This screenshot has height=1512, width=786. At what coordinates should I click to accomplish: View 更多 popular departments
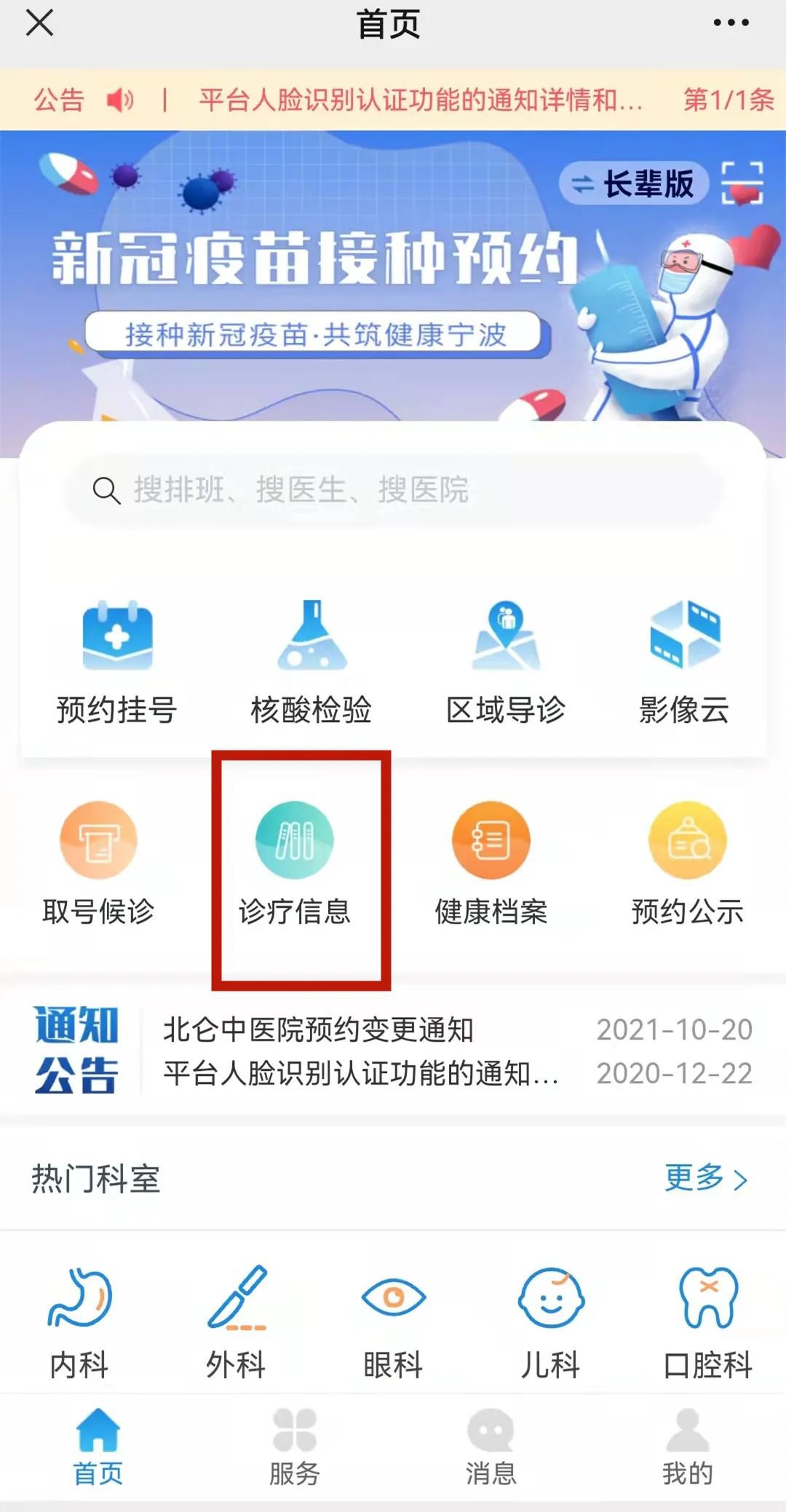tap(704, 1178)
